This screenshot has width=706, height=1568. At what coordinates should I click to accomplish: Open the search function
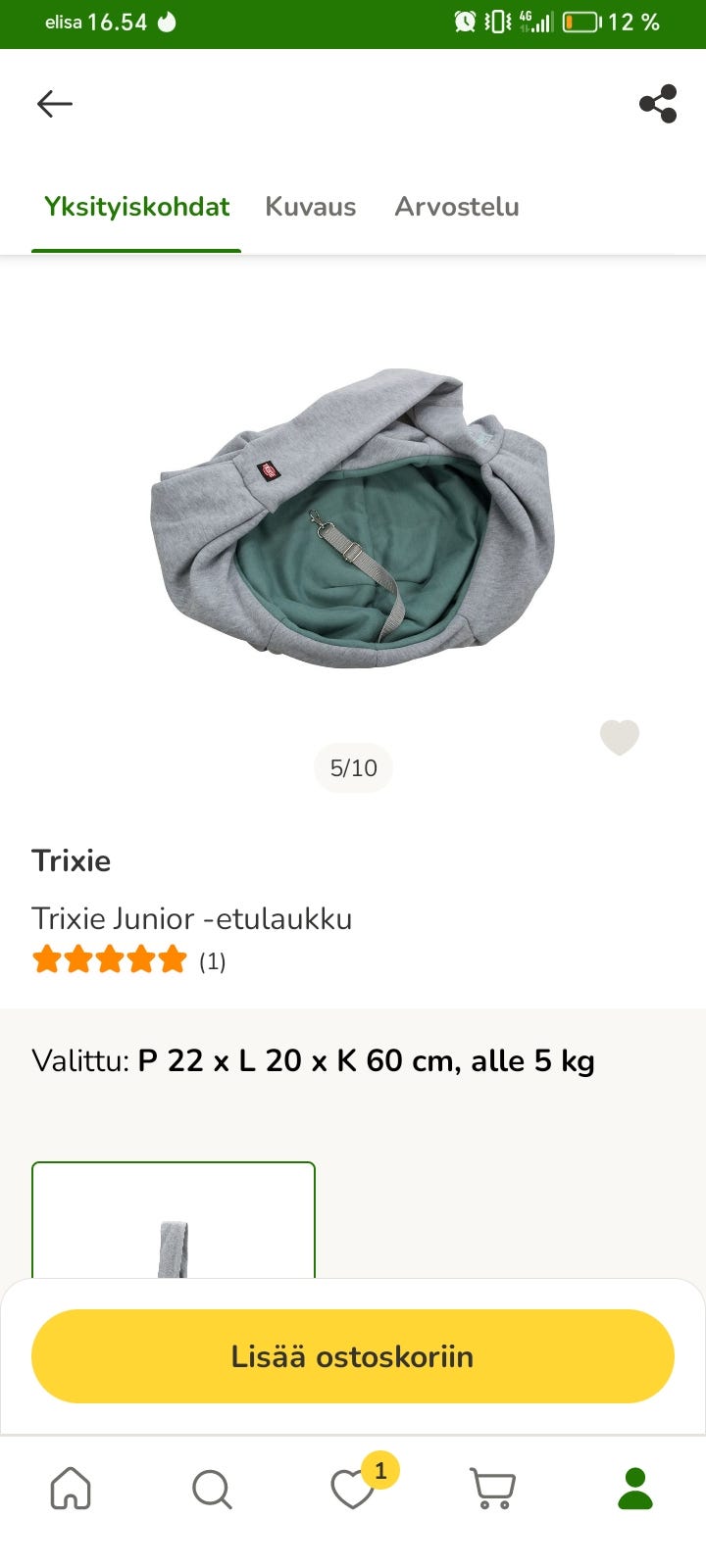[x=211, y=1490]
